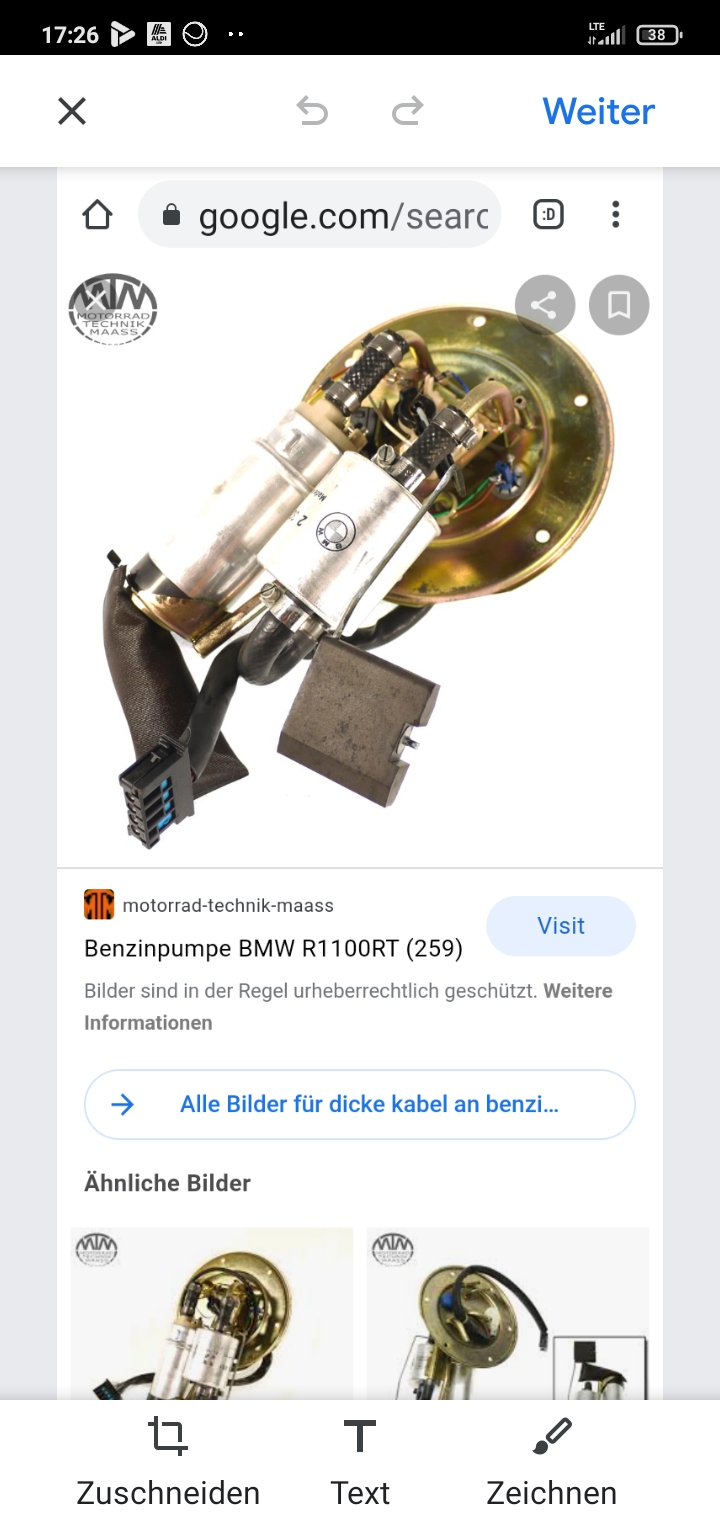Undo the last edit
Viewport: 720px width, 1520px height.
(x=312, y=111)
